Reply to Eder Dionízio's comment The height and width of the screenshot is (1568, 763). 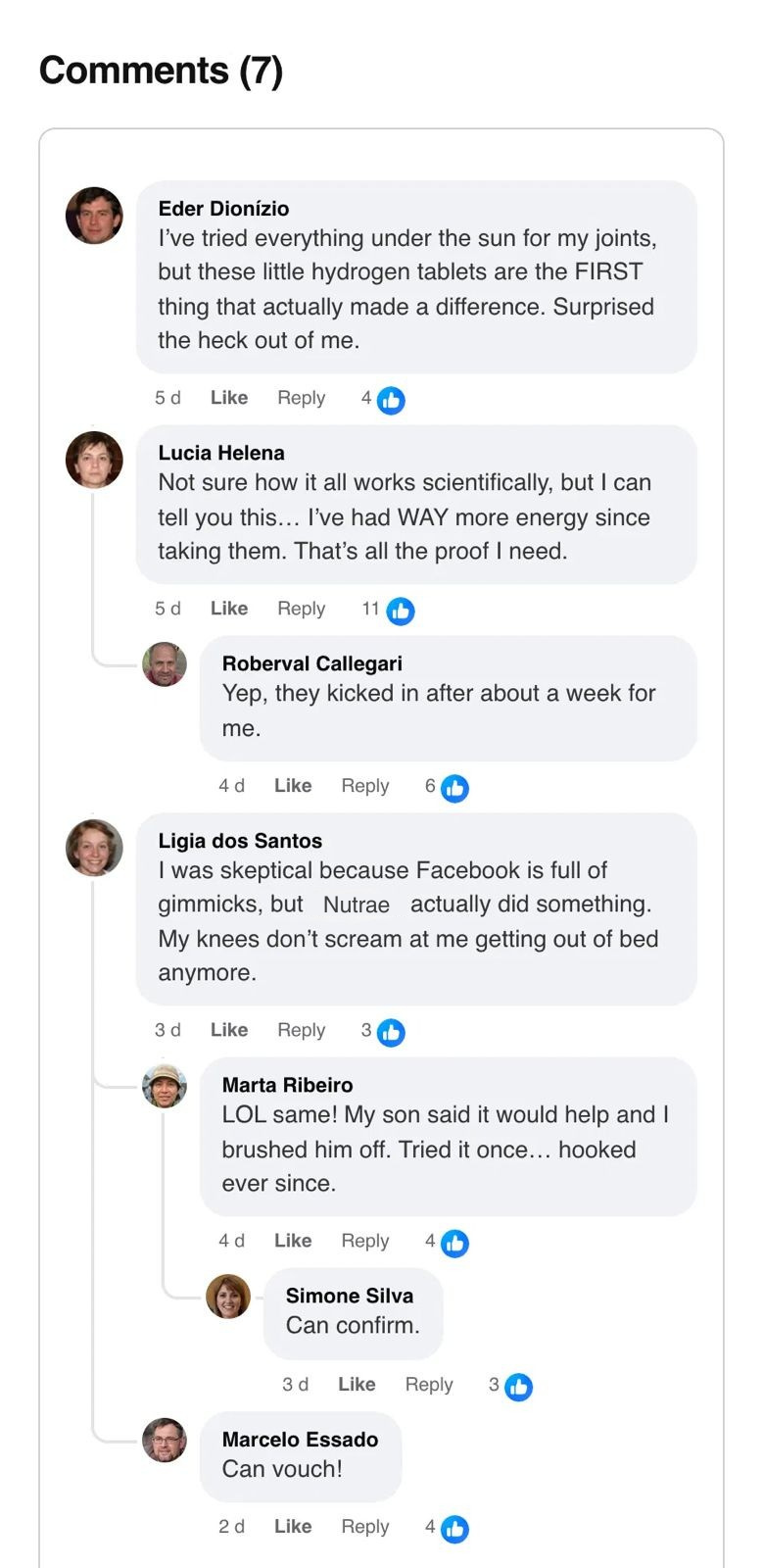tap(301, 398)
